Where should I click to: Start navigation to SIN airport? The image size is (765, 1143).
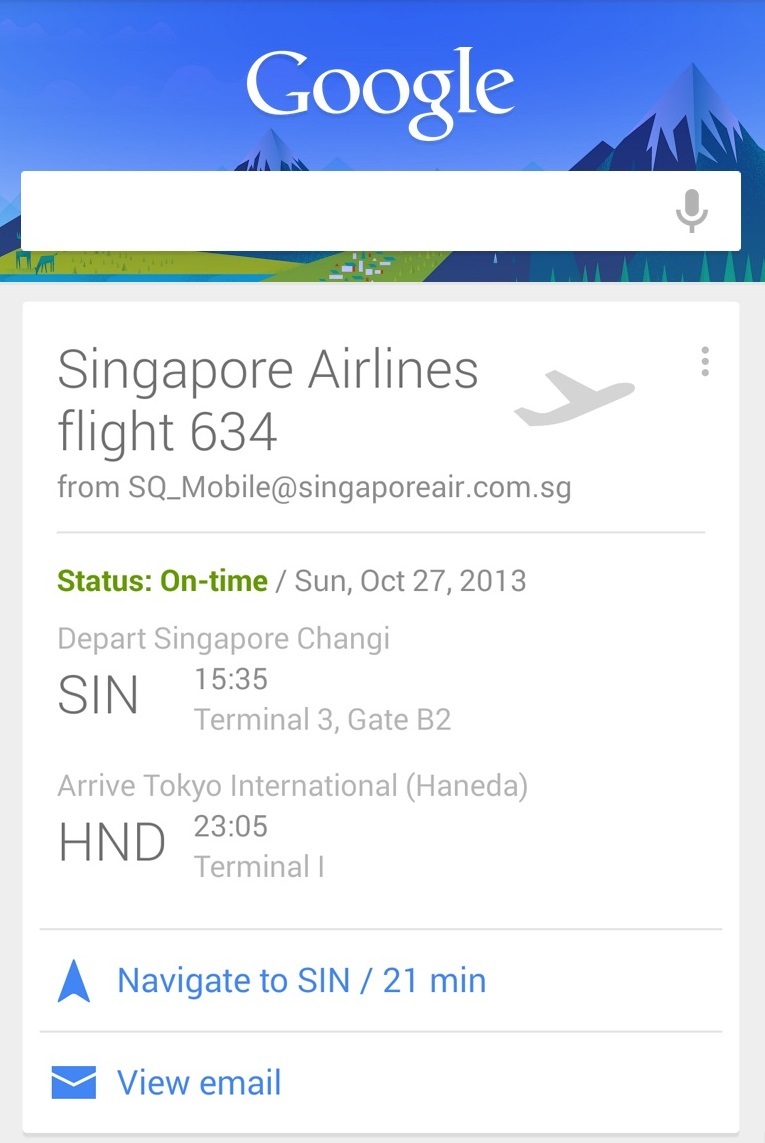click(300, 980)
